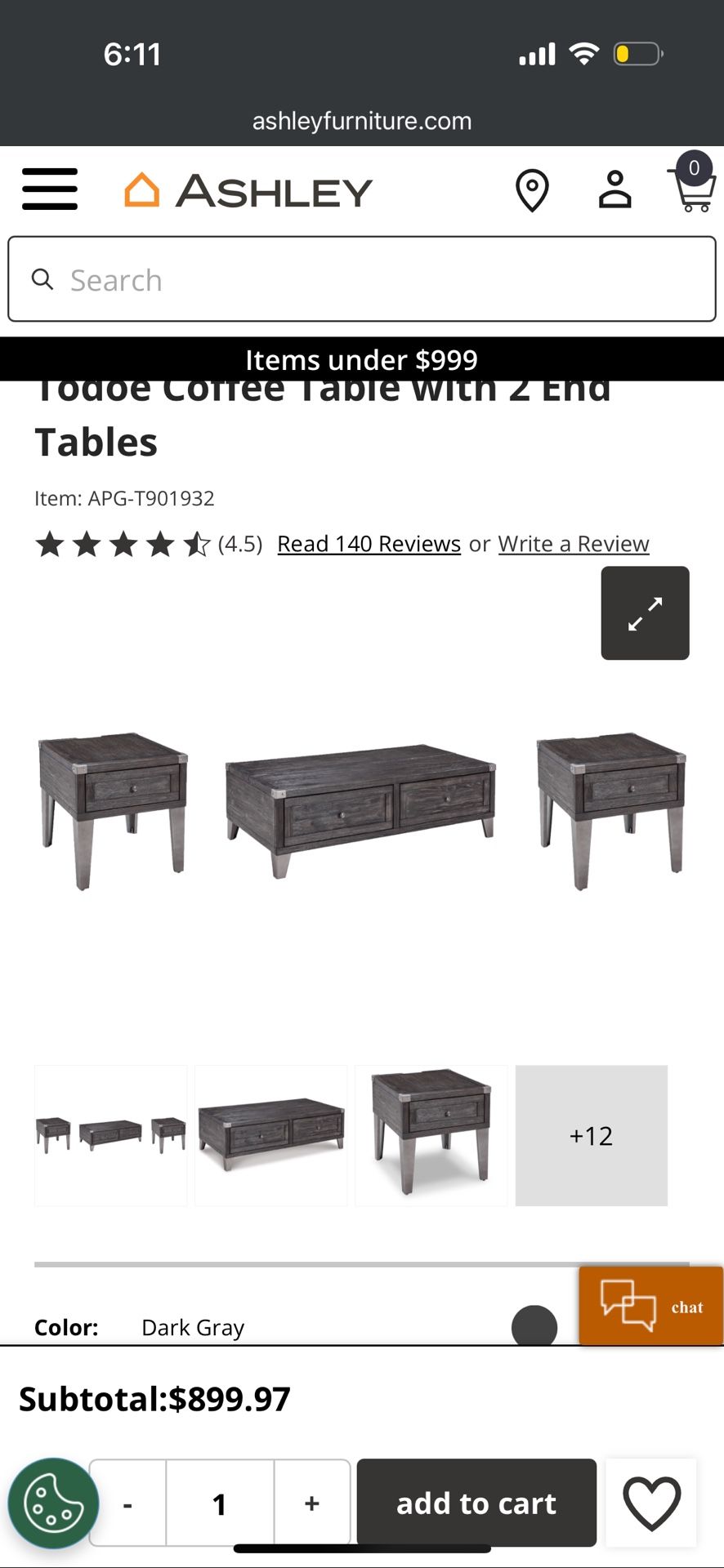Select the single end table thumbnail
The image size is (724, 1568).
point(431,1135)
